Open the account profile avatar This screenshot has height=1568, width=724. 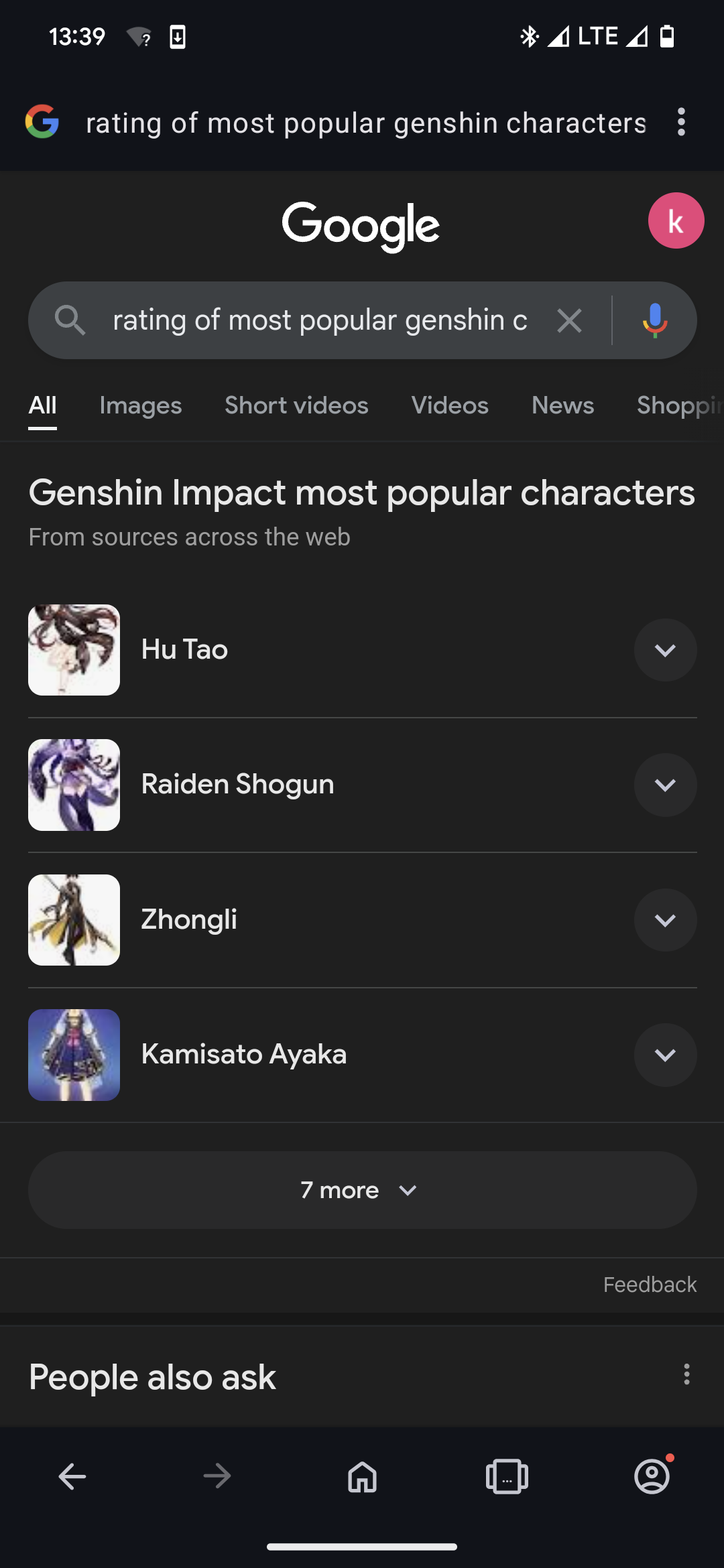pos(675,221)
